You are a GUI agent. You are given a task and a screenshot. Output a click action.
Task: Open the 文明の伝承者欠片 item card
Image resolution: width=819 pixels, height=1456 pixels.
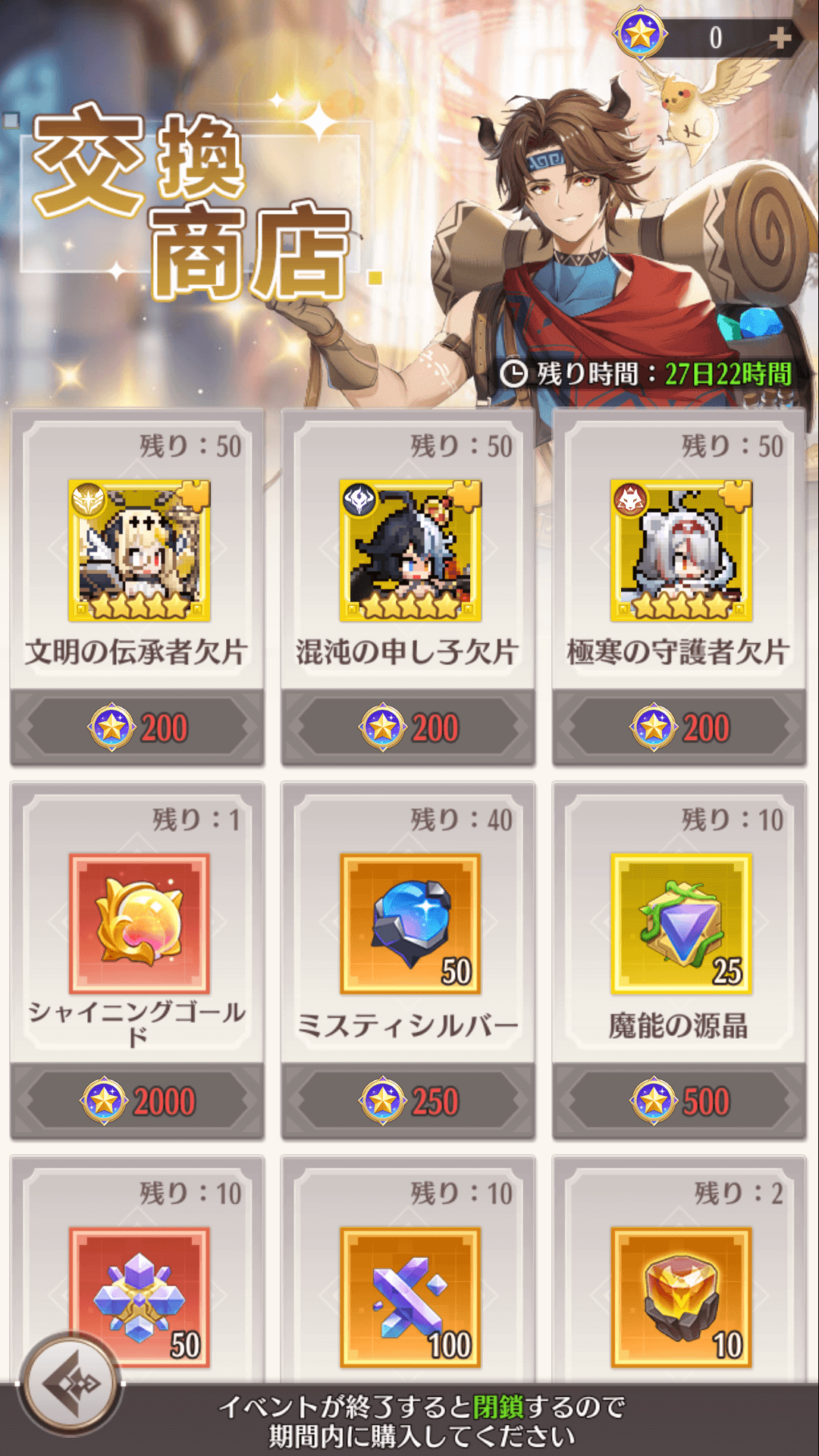139,551
